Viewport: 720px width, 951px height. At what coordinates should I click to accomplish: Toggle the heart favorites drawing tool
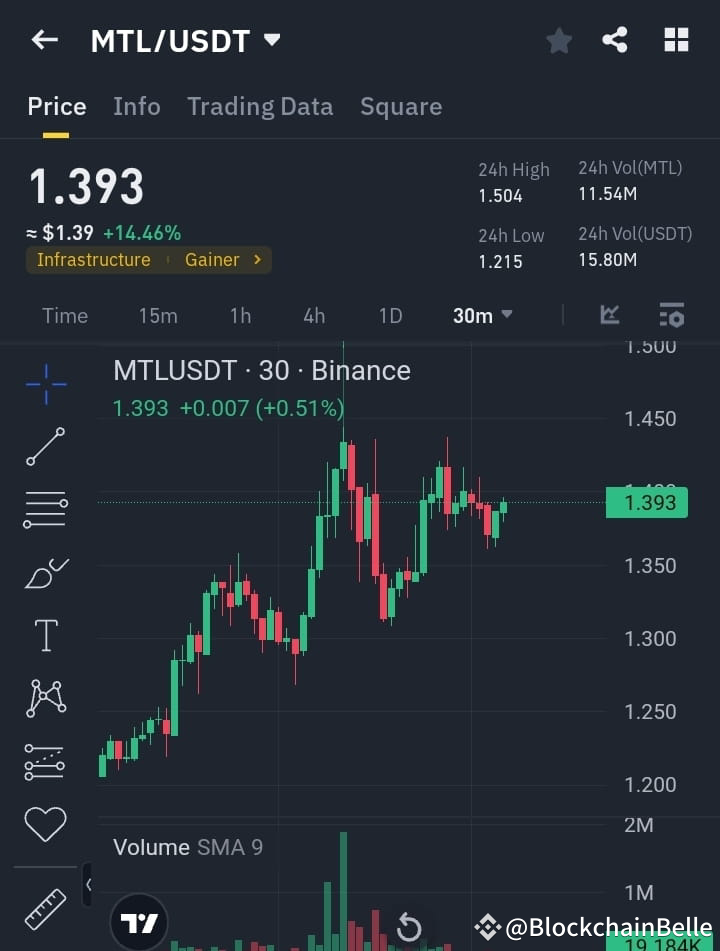45,822
